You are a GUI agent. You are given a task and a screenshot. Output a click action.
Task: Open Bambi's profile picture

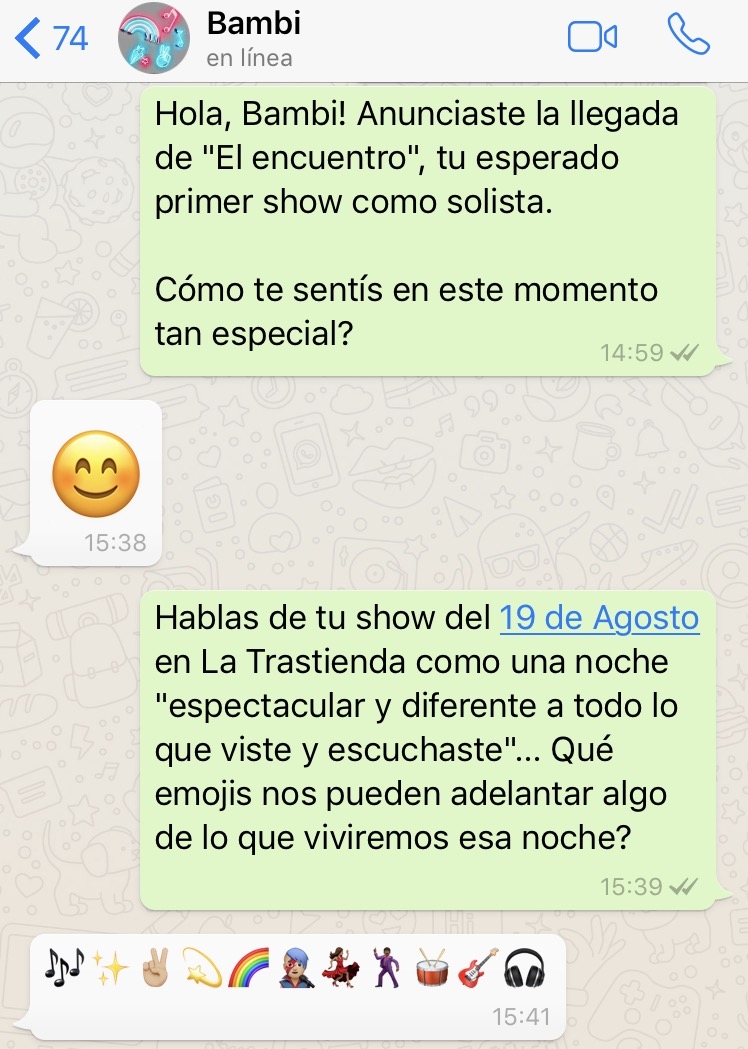[154, 38]
